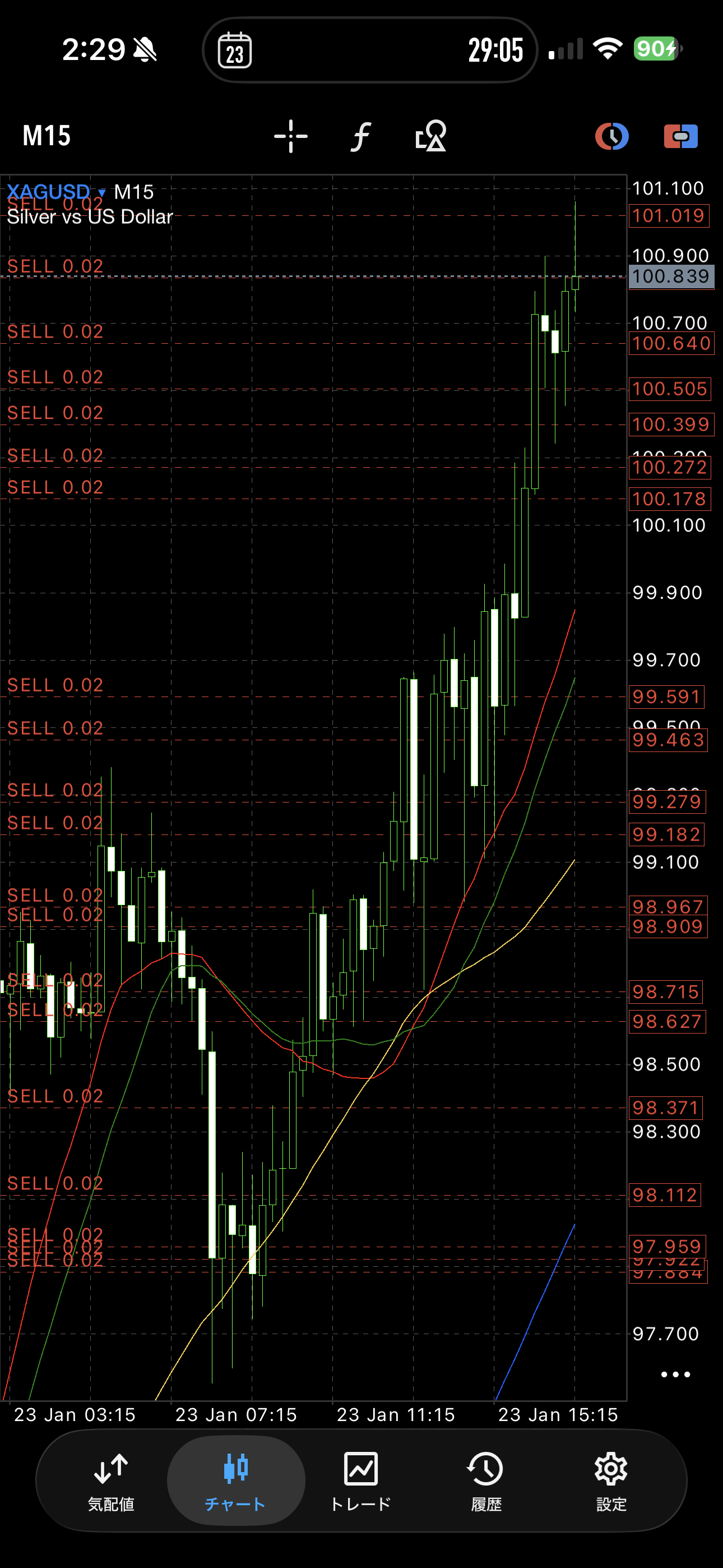Open the clock icon in the toolbar
The image size is (723, 1568).
(611, 136)
